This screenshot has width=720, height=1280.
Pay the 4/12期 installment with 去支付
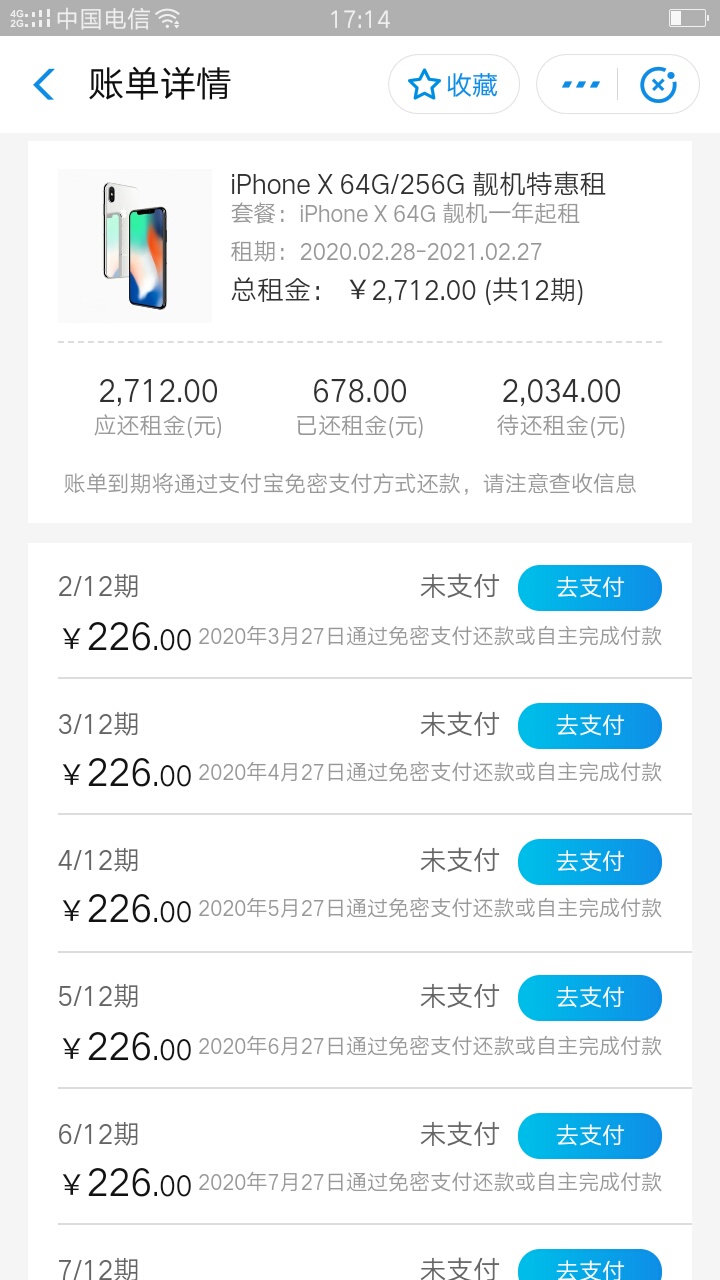pyautogui.click(x=589, y=862)
